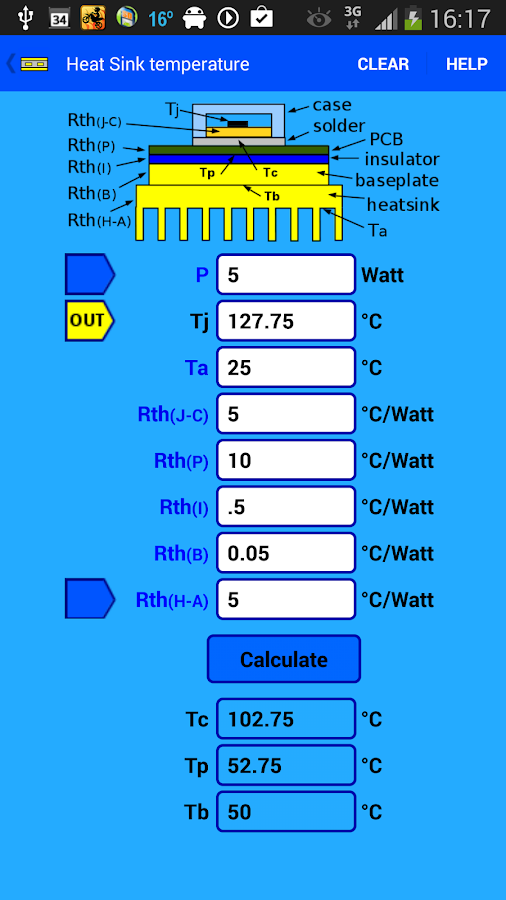
Task: Edit the Rth(H-A) field
Action: coord(286,600)
